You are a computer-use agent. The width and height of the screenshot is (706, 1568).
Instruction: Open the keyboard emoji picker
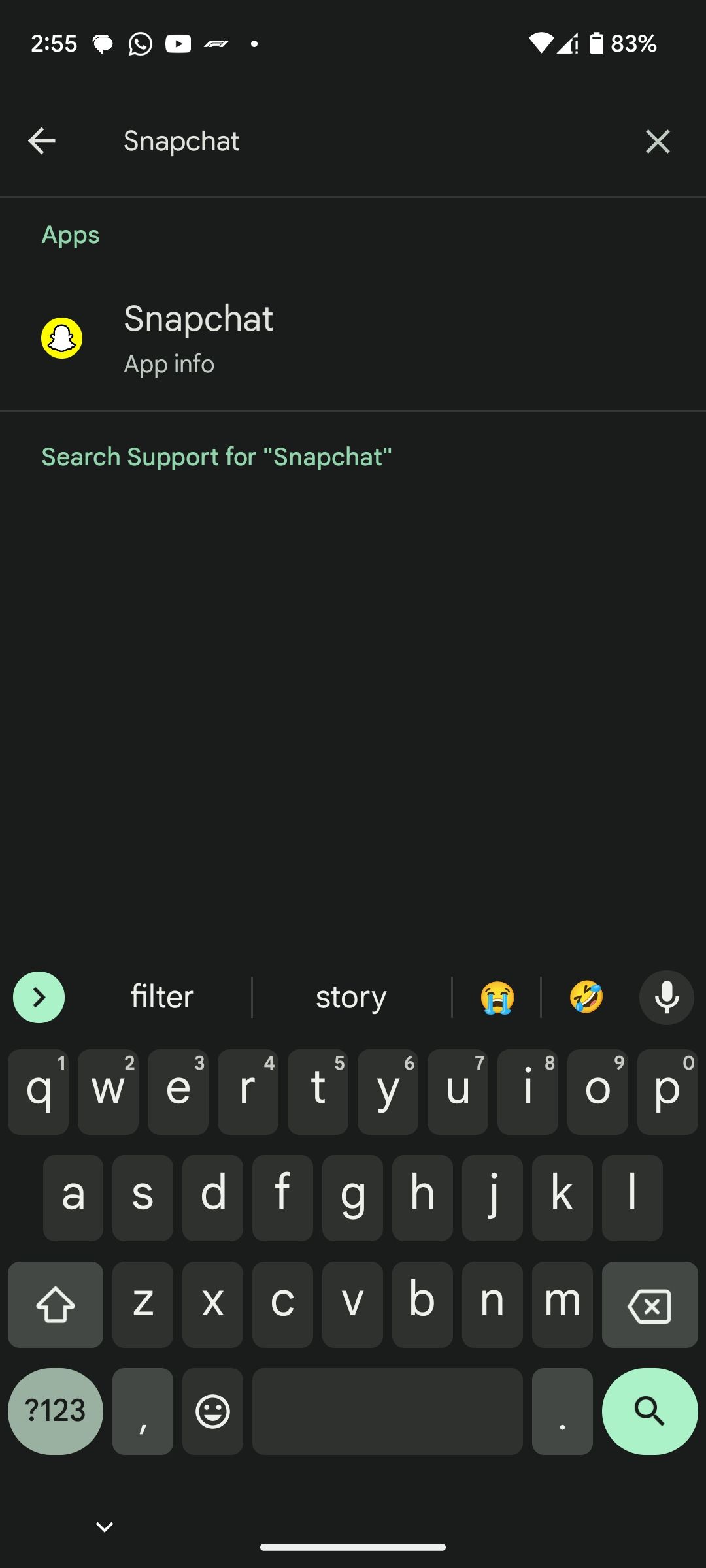pyautogui.click(x=212, y=1411)
